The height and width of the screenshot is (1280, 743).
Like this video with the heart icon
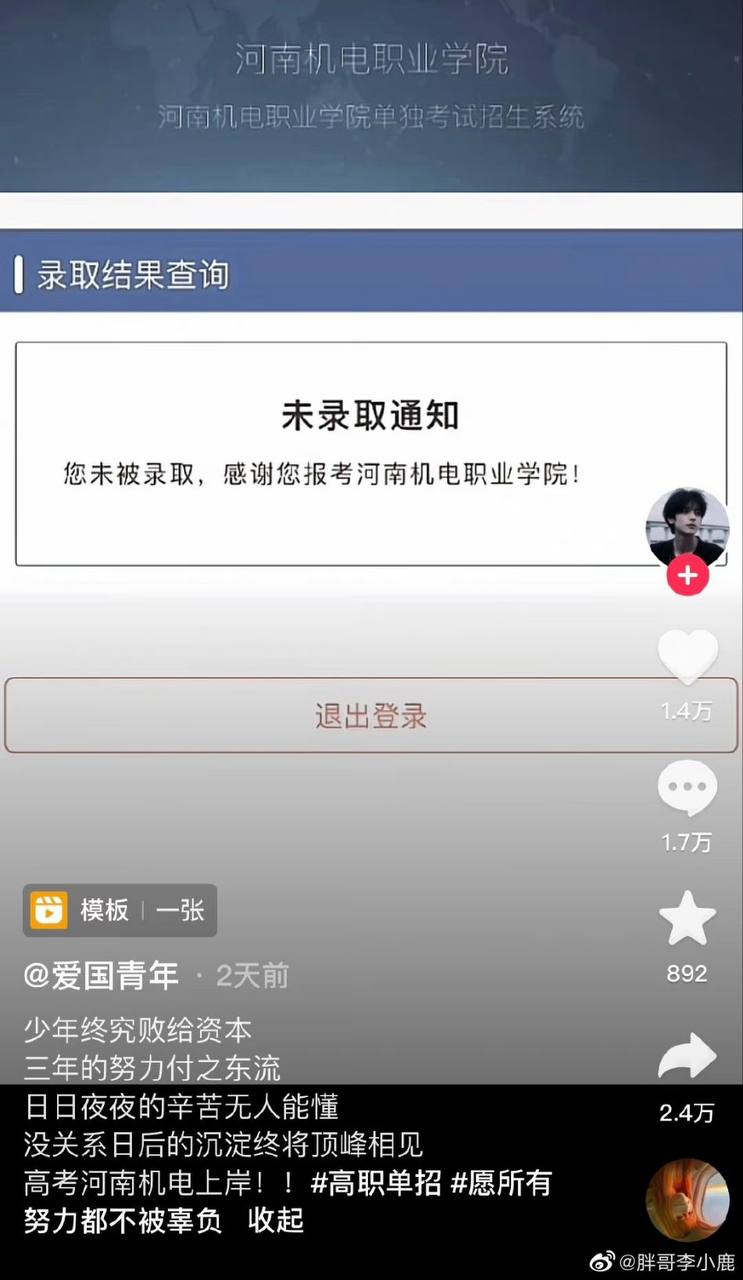[x=687, y=657]
